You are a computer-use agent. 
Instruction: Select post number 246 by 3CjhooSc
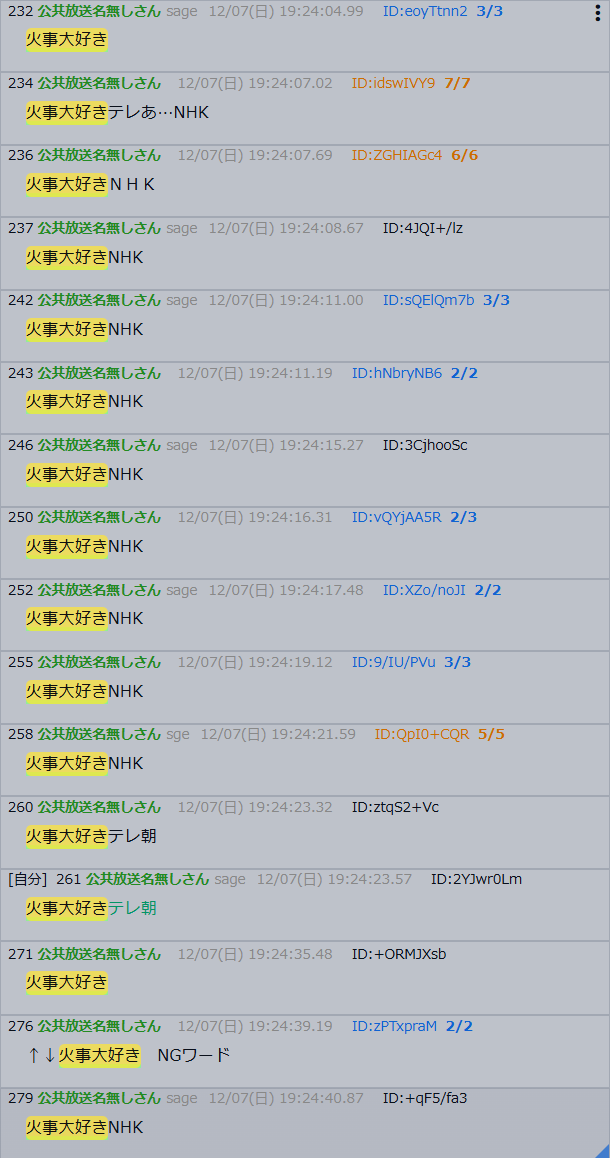coord(20,445)
